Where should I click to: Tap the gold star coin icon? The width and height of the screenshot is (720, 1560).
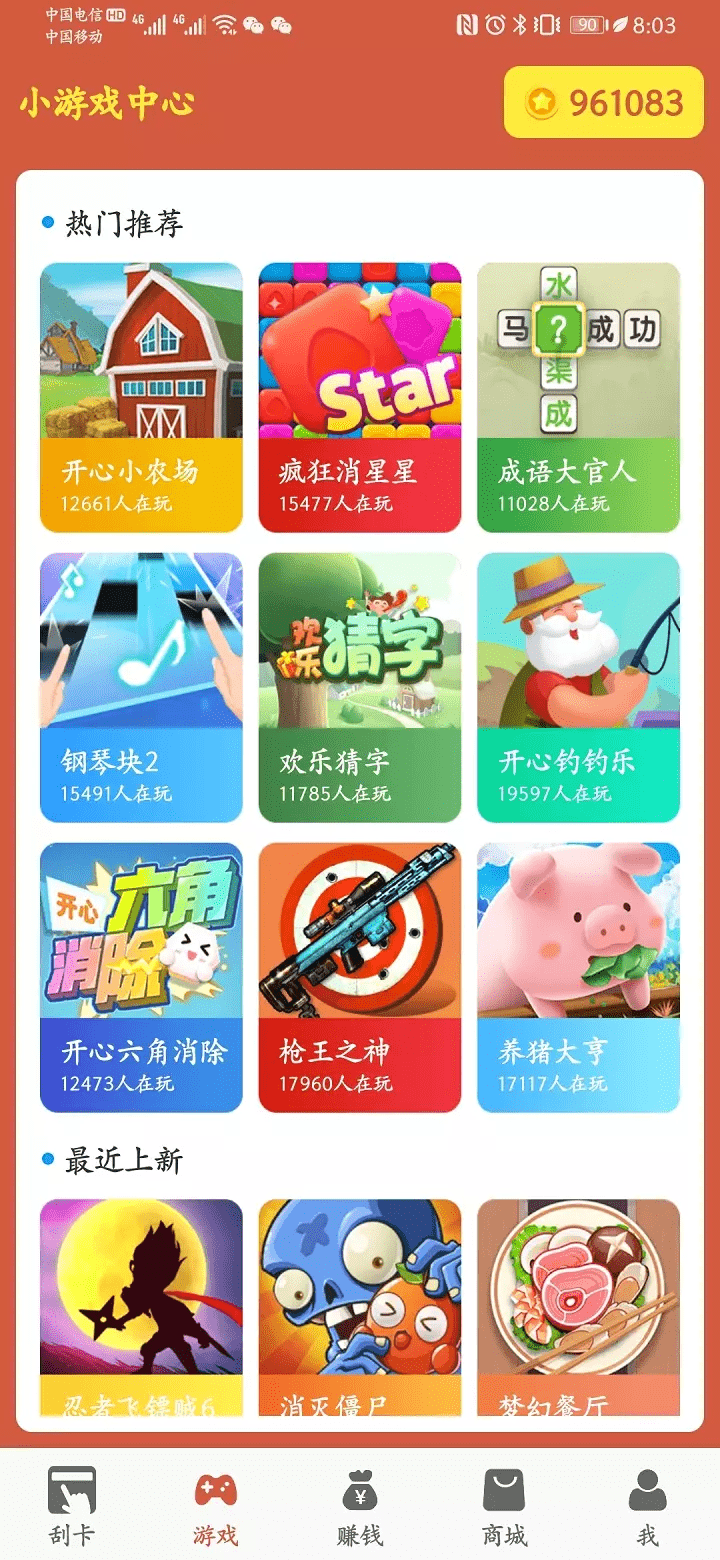pos(540,103)
